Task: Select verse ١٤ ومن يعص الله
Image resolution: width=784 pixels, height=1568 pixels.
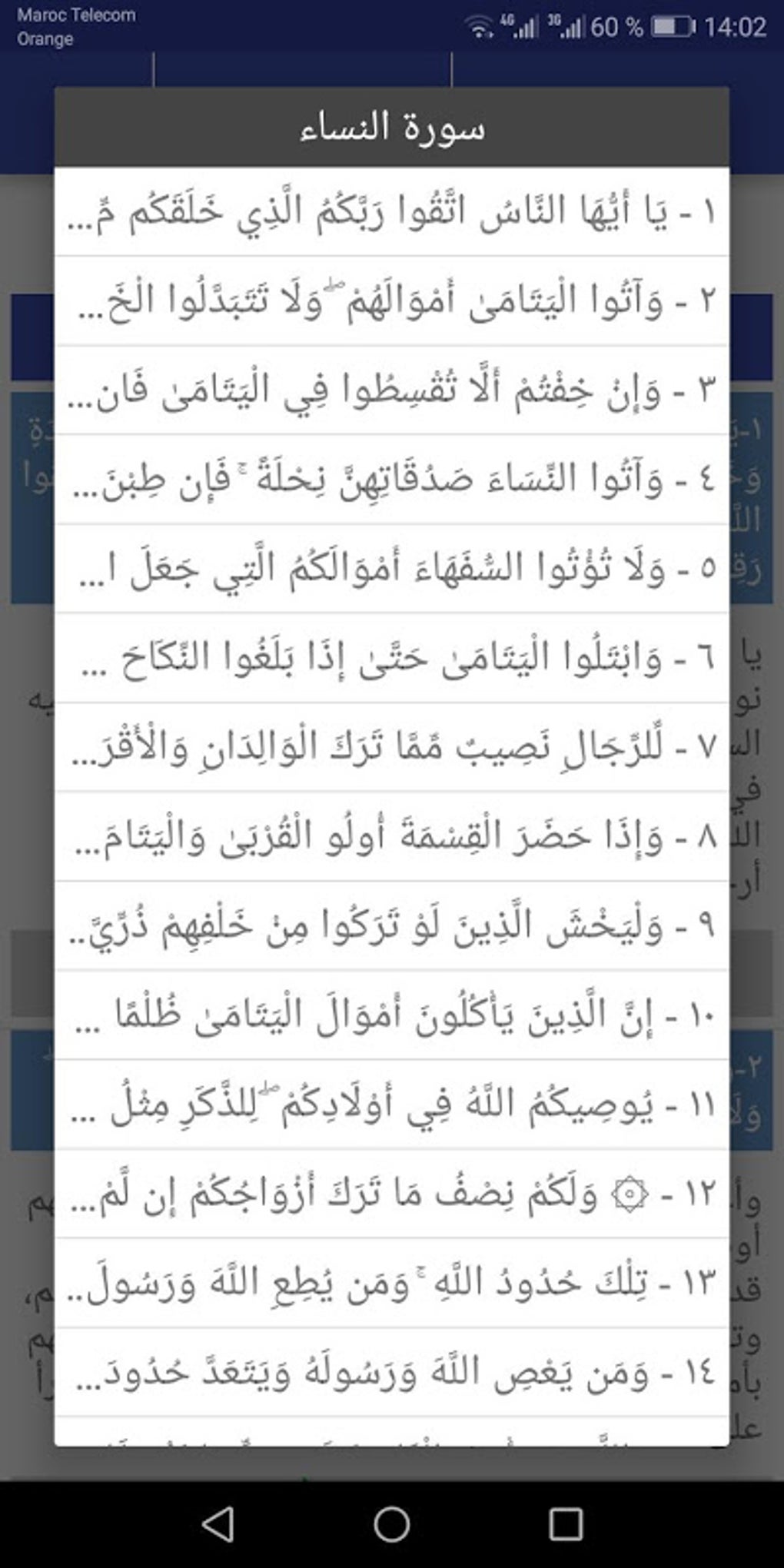Action: (x=392, y=1372)
